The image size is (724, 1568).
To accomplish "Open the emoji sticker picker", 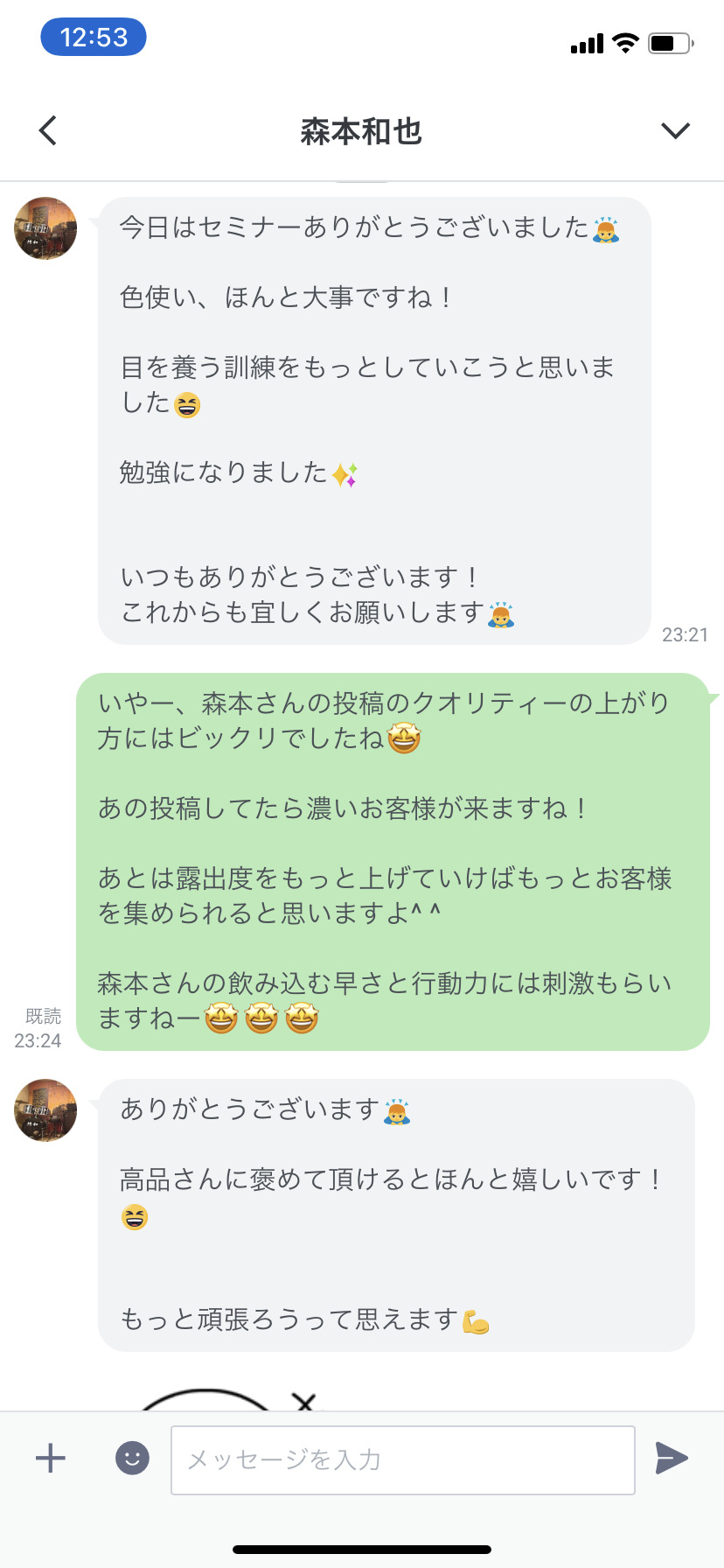I will click(x=133, y=1459).
